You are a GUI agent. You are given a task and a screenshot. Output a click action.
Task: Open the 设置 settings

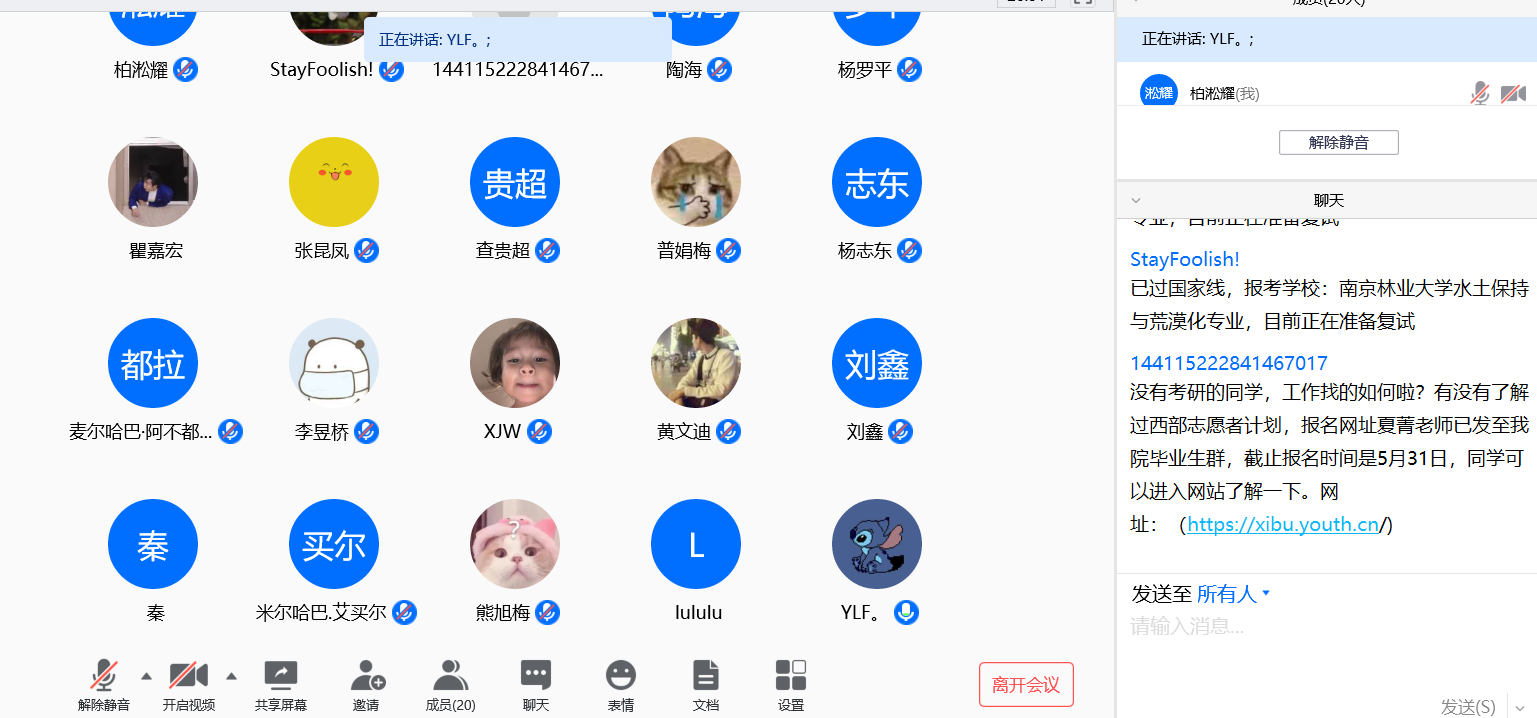pyautogui.click(x=790, y=685)
